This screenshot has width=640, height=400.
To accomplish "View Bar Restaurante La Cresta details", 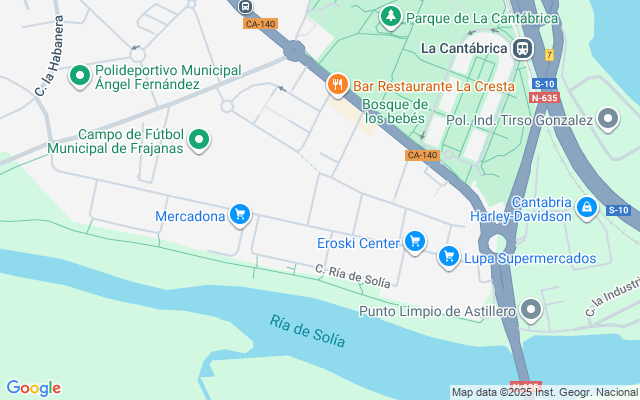I will pos(339,86).
